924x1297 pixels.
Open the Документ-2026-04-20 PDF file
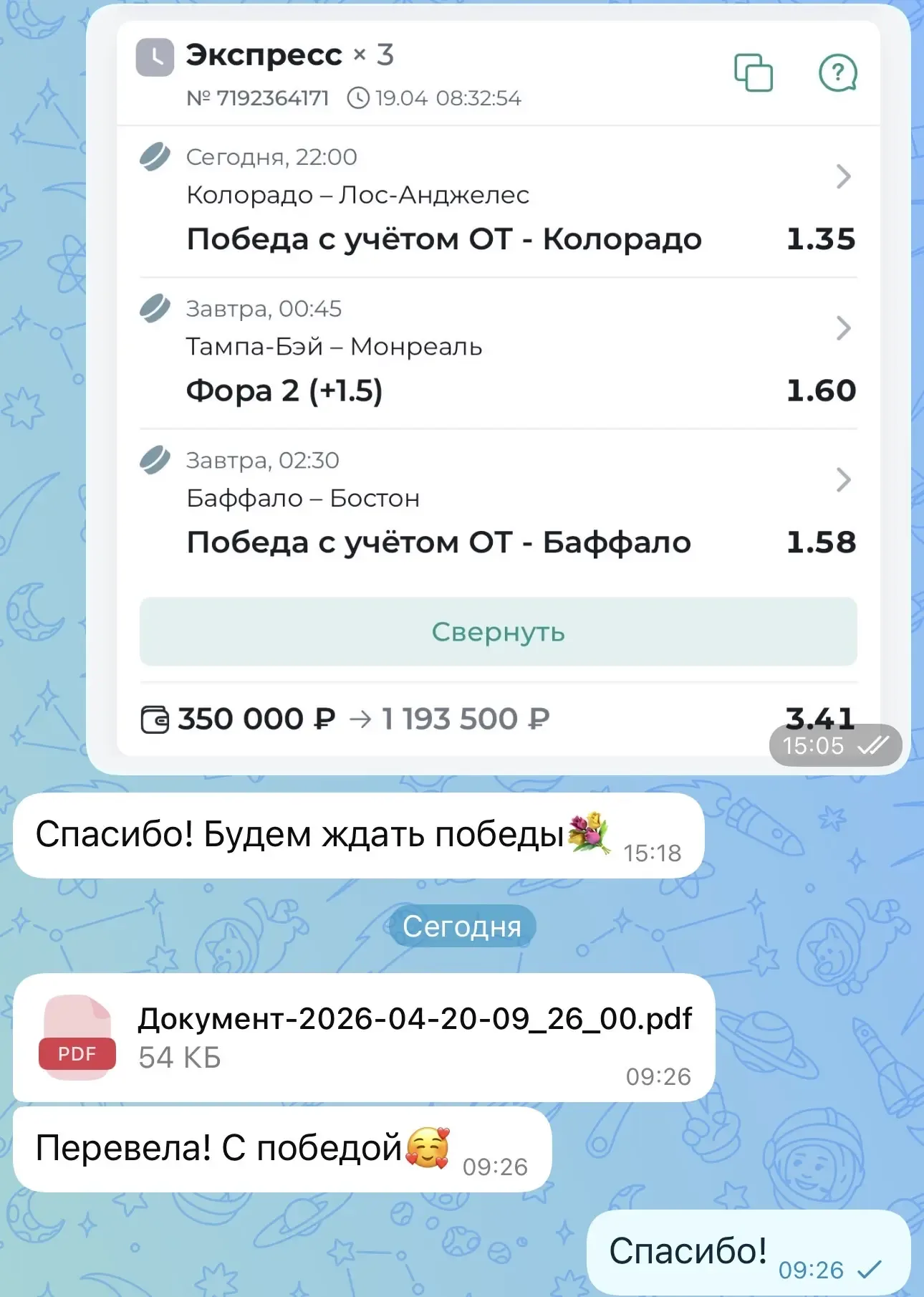pos(77,1037)
